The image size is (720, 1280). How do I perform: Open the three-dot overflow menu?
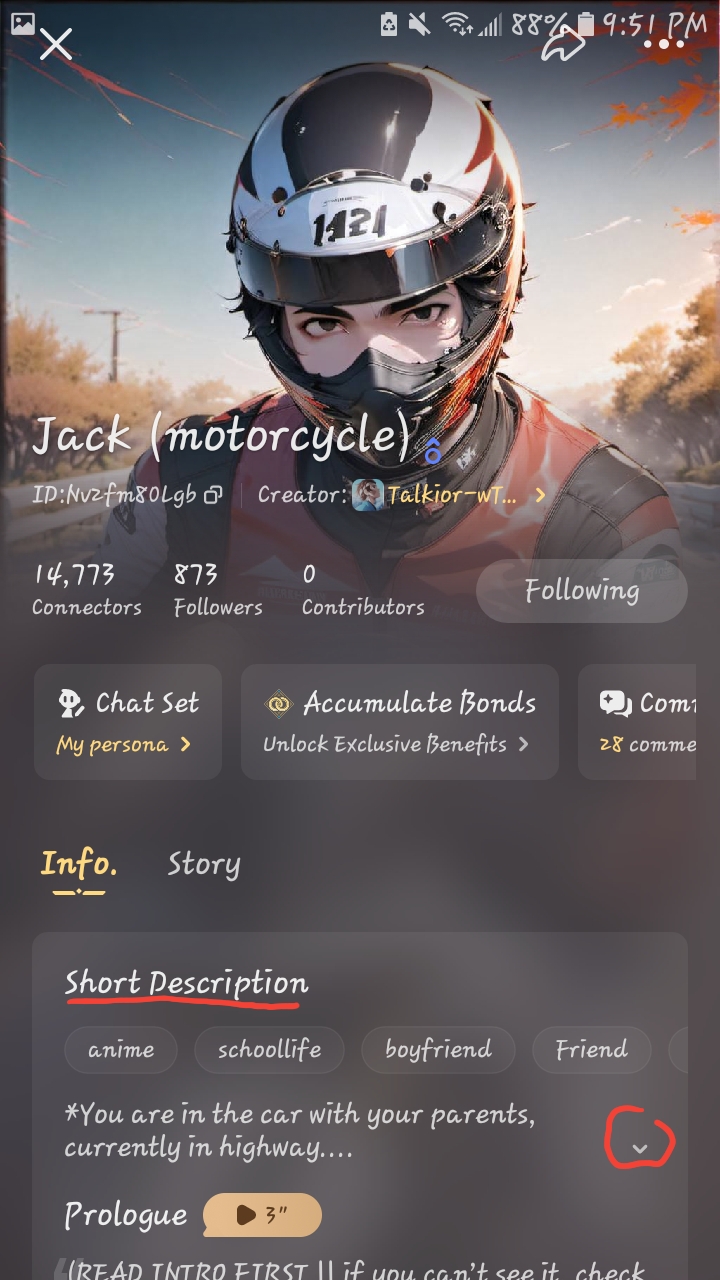pos(664,45)
